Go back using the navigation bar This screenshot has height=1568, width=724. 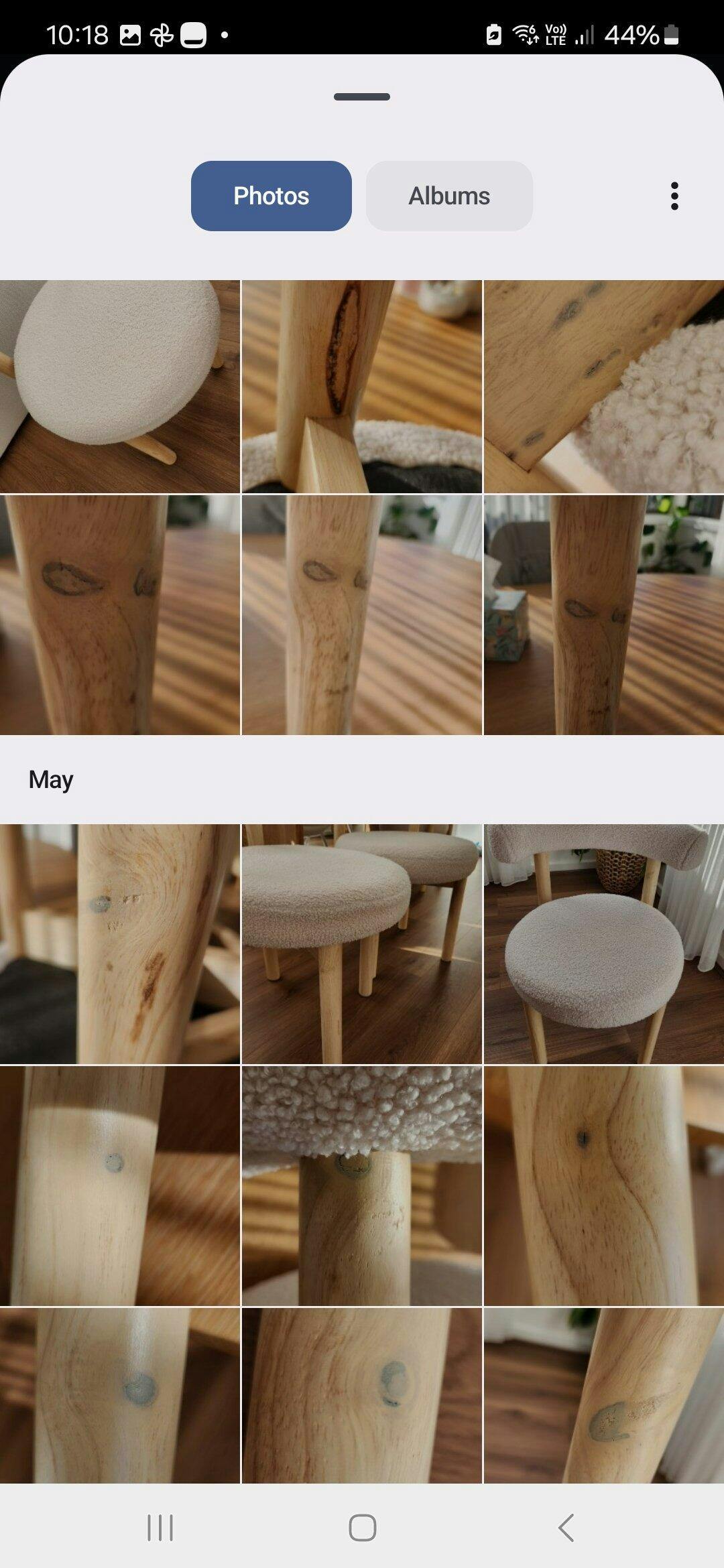pos(566,1528)
